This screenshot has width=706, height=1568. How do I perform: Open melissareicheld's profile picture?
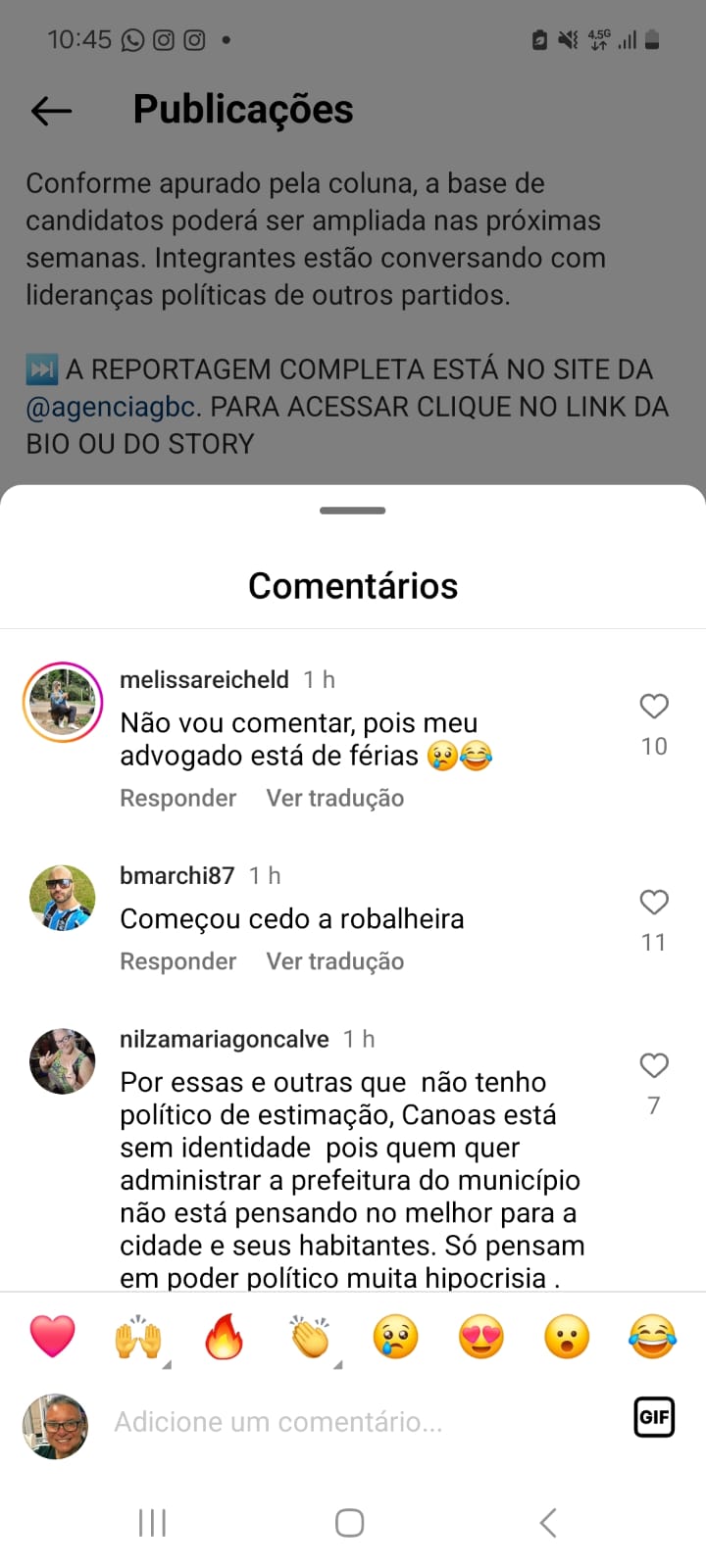point(63,702)
